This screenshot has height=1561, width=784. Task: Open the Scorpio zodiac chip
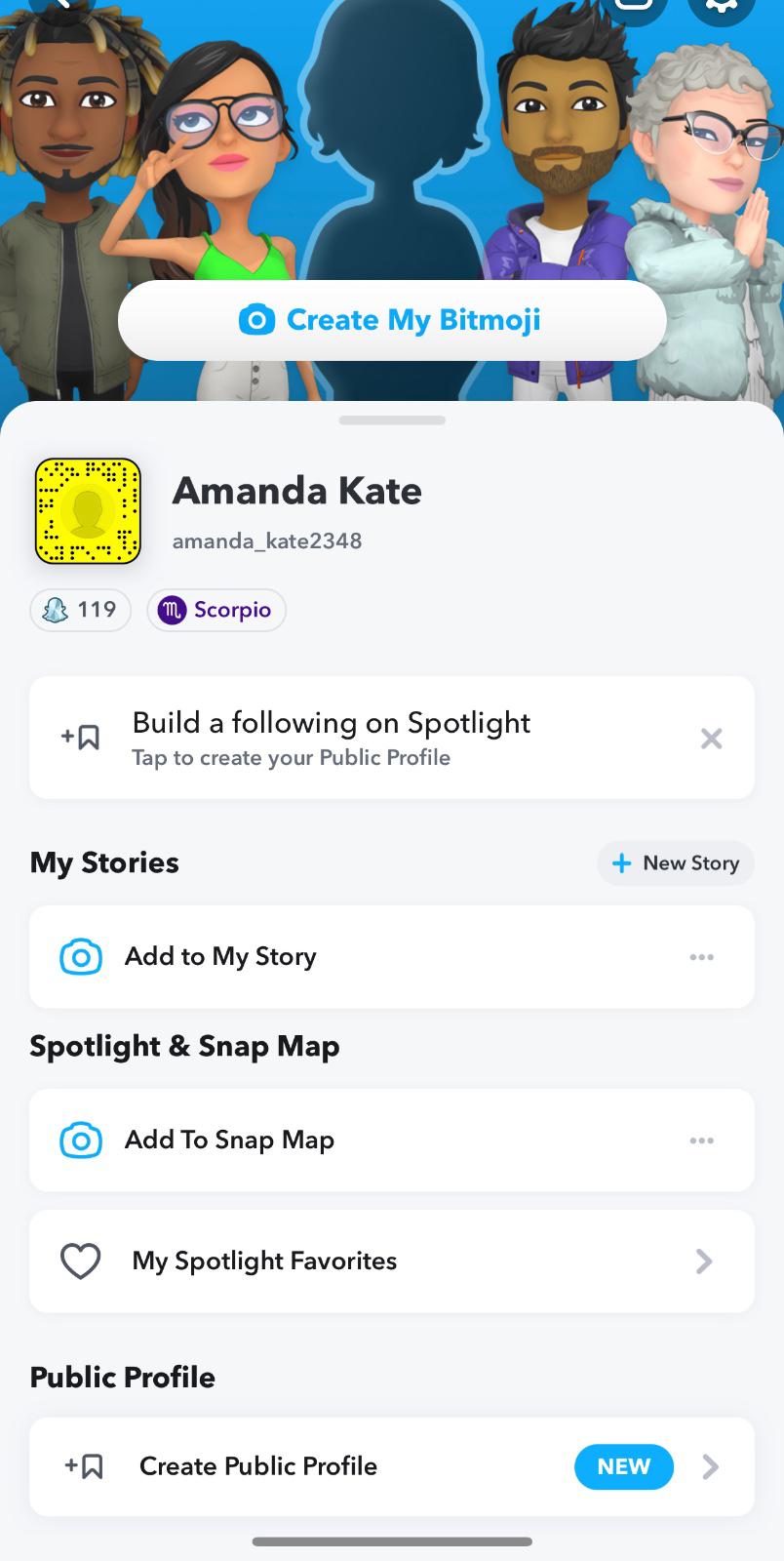pyautogui.click(x=216, y=611)
